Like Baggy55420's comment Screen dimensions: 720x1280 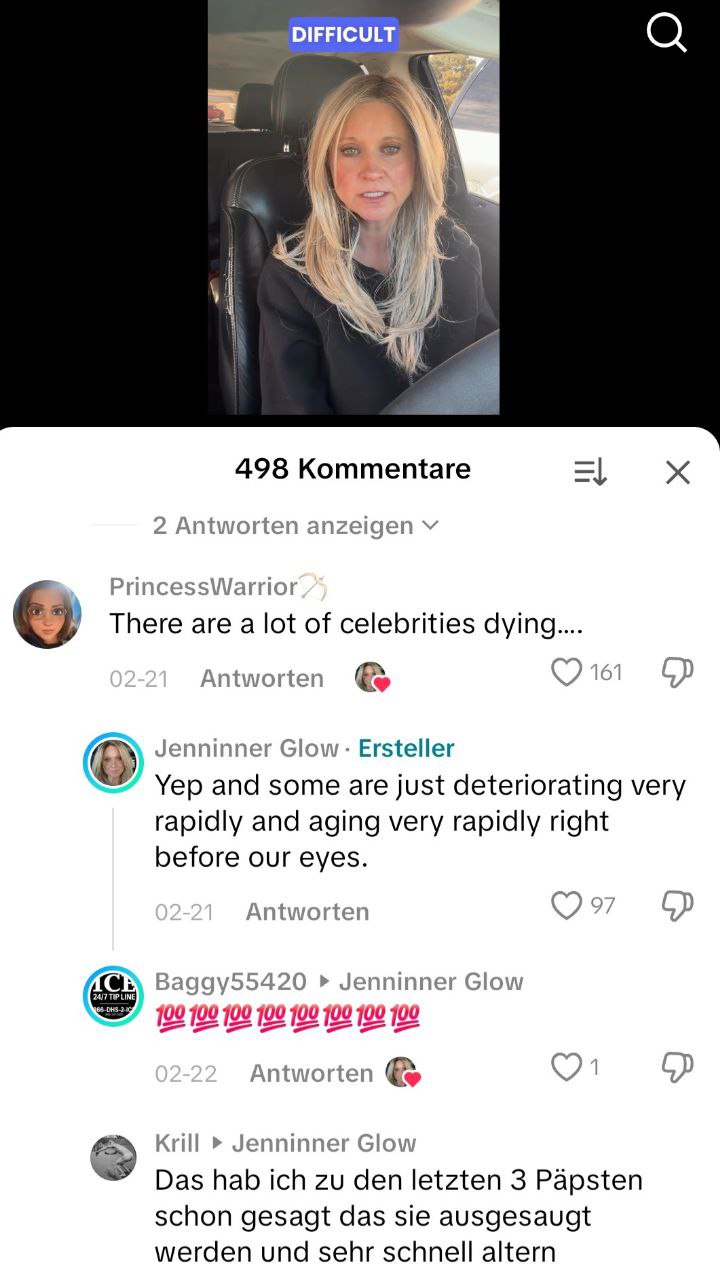click(567, 1067)
